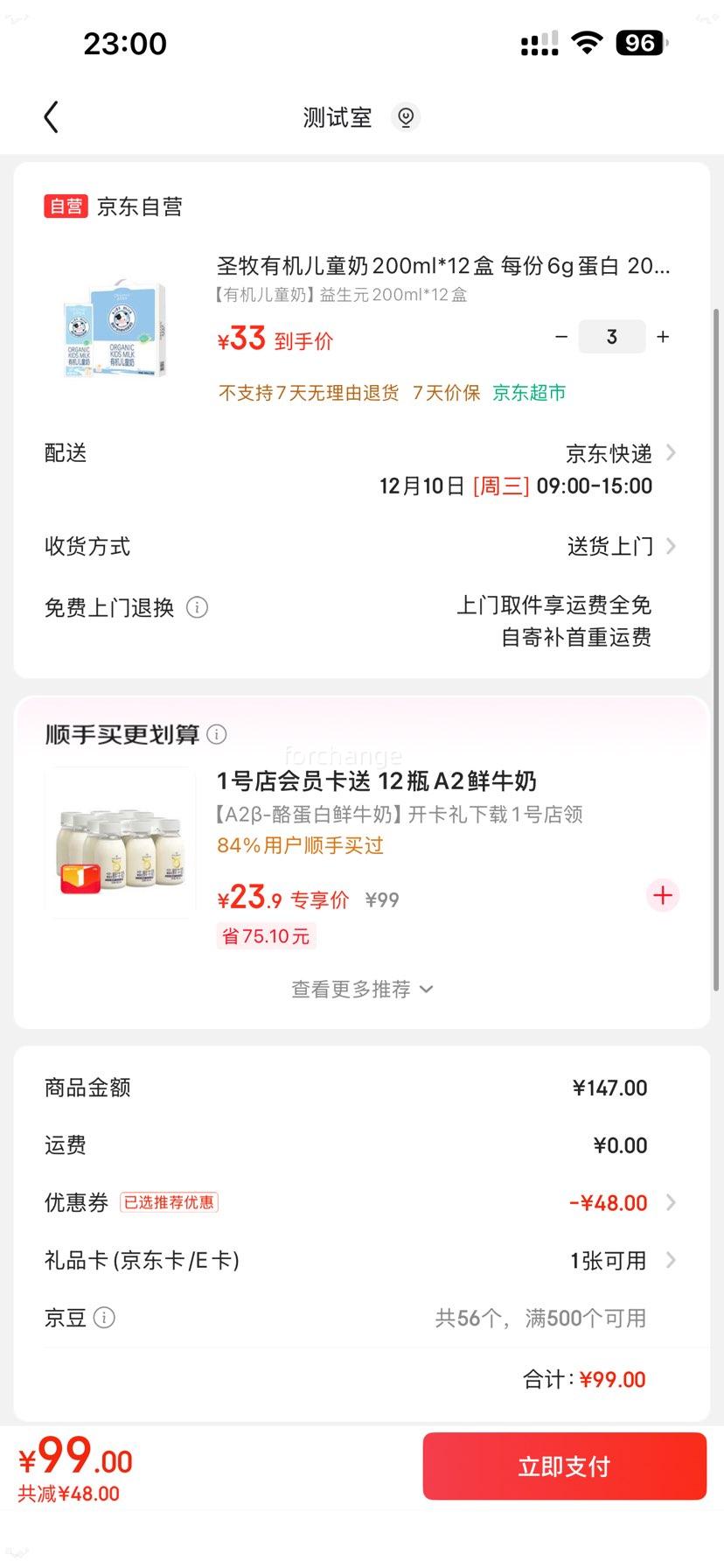Viewport: 724px width, 1568px height.
Task: Open the 京东超市 store page
Action: 528,395
